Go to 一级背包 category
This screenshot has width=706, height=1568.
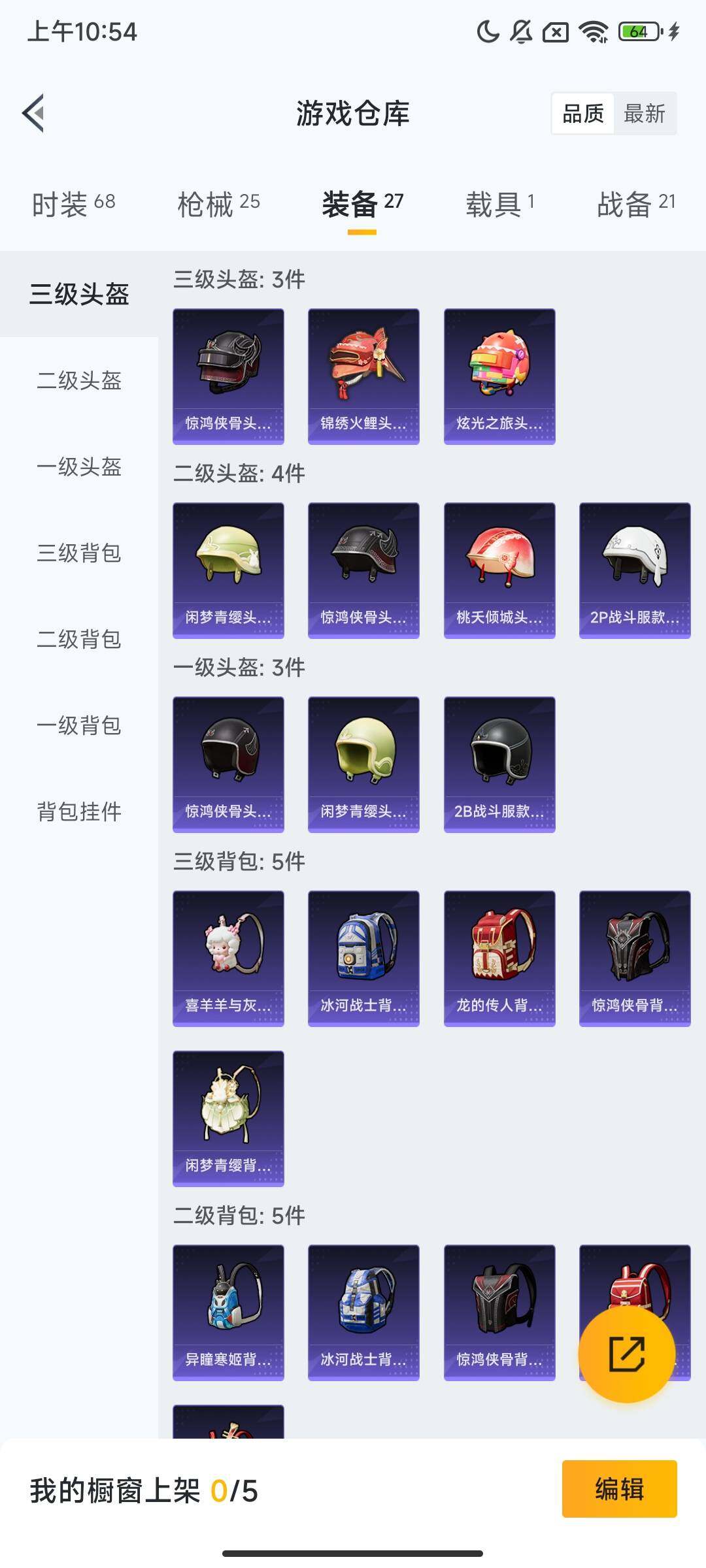click(x=79, y=725)
